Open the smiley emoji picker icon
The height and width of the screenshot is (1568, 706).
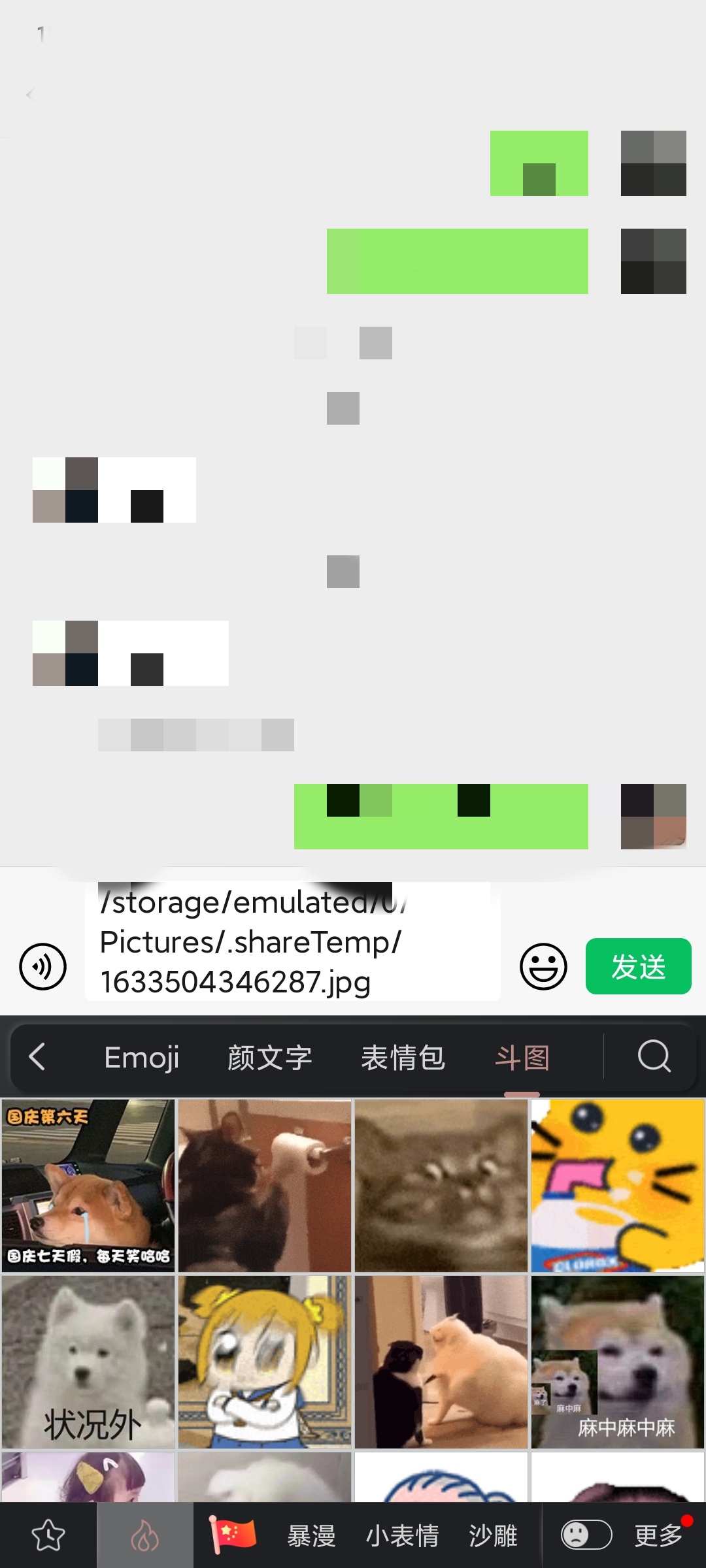(x=543, y=966)
